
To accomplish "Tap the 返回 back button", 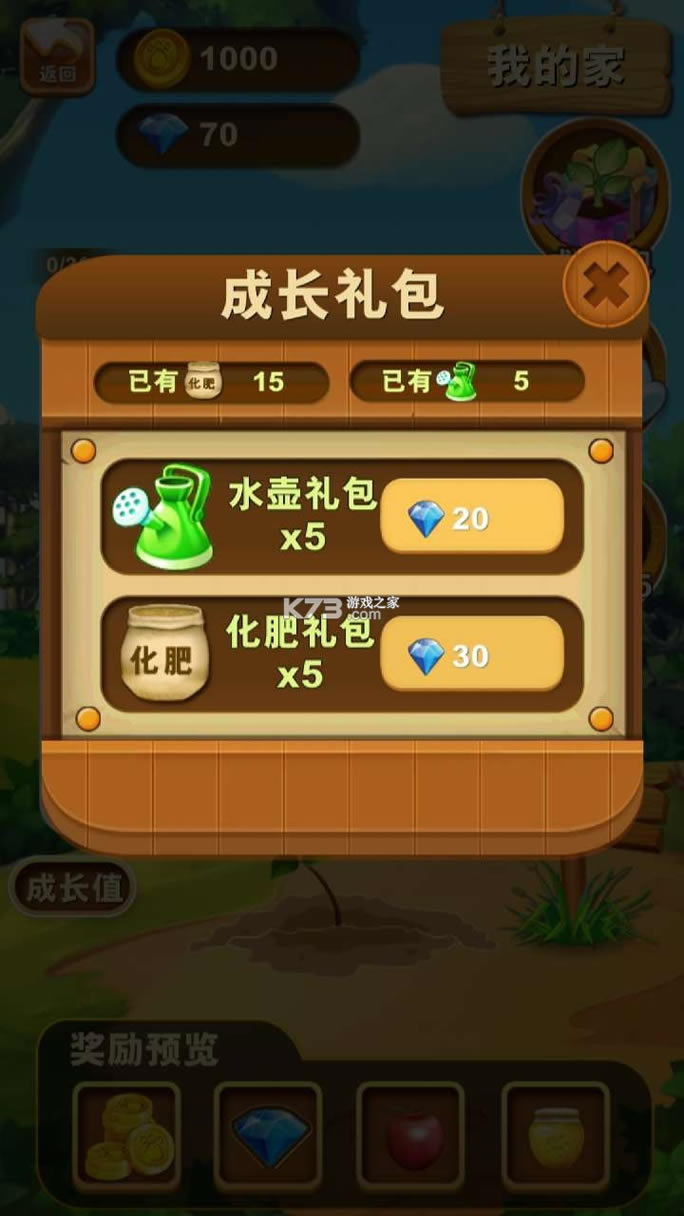I will tap(57, 55).
